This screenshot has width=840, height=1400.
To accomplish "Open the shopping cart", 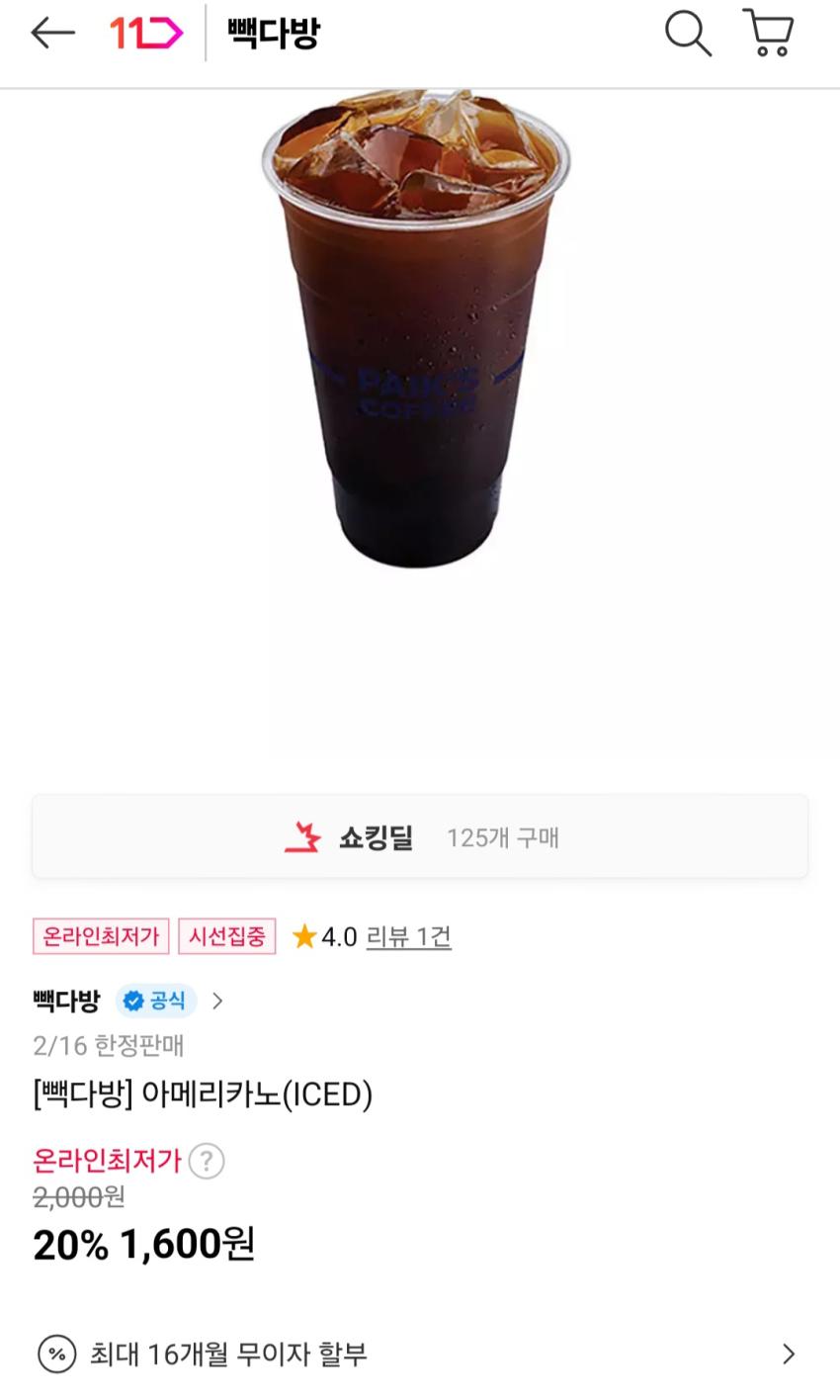I will (x=768, y=34).
